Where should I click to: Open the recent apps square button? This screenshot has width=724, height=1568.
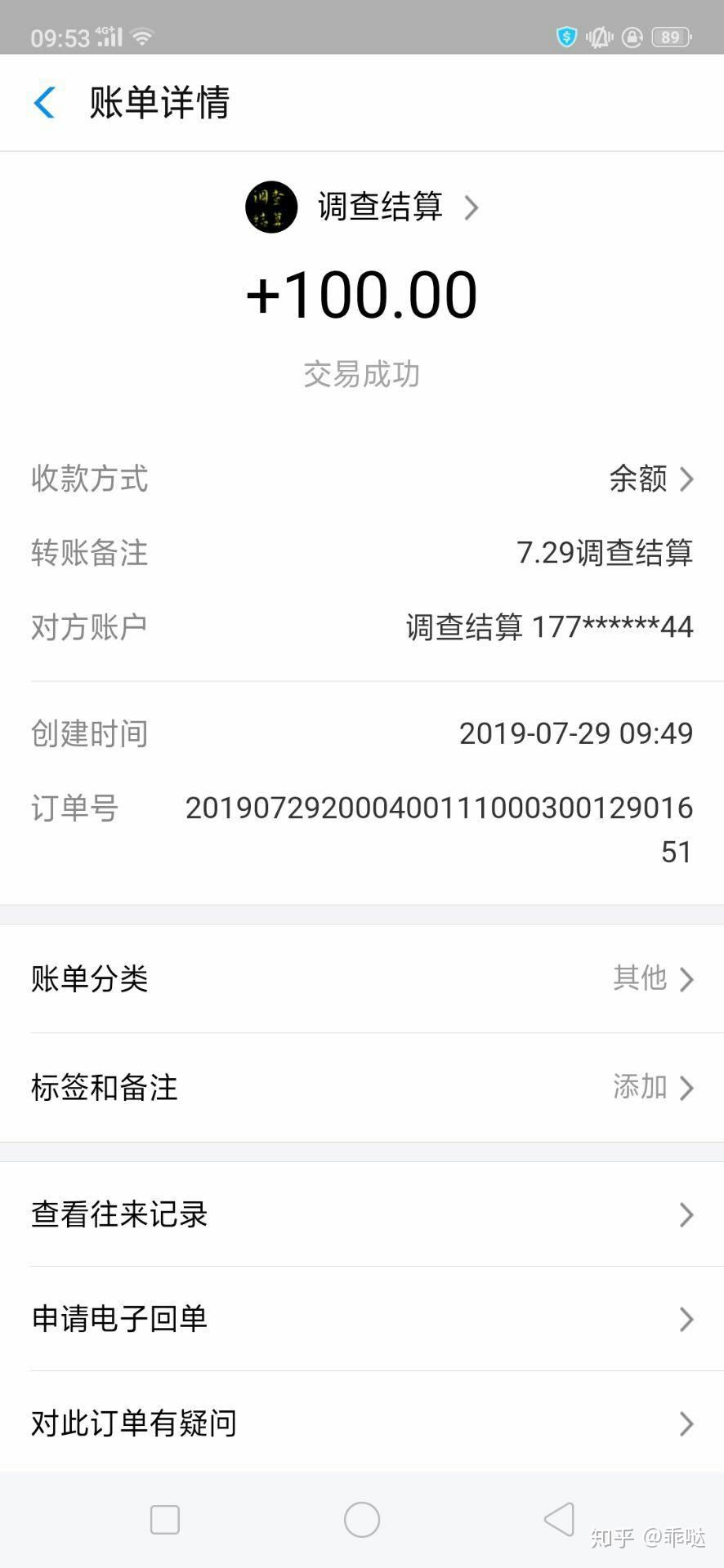pyautogui.click(x=165, y=1520)
